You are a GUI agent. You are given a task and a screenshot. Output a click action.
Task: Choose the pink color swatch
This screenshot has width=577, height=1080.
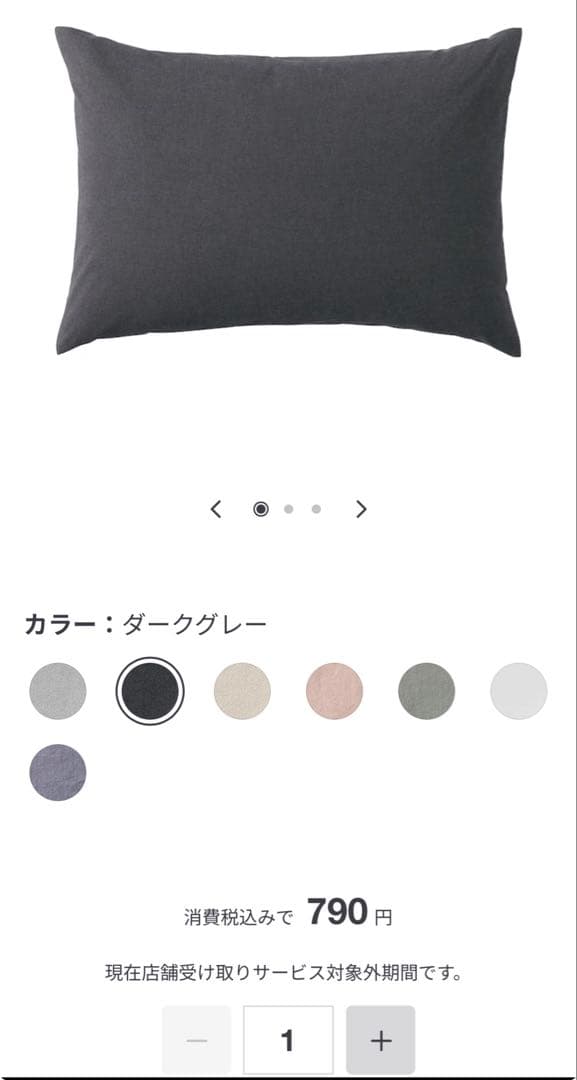[x=335, y=691]
